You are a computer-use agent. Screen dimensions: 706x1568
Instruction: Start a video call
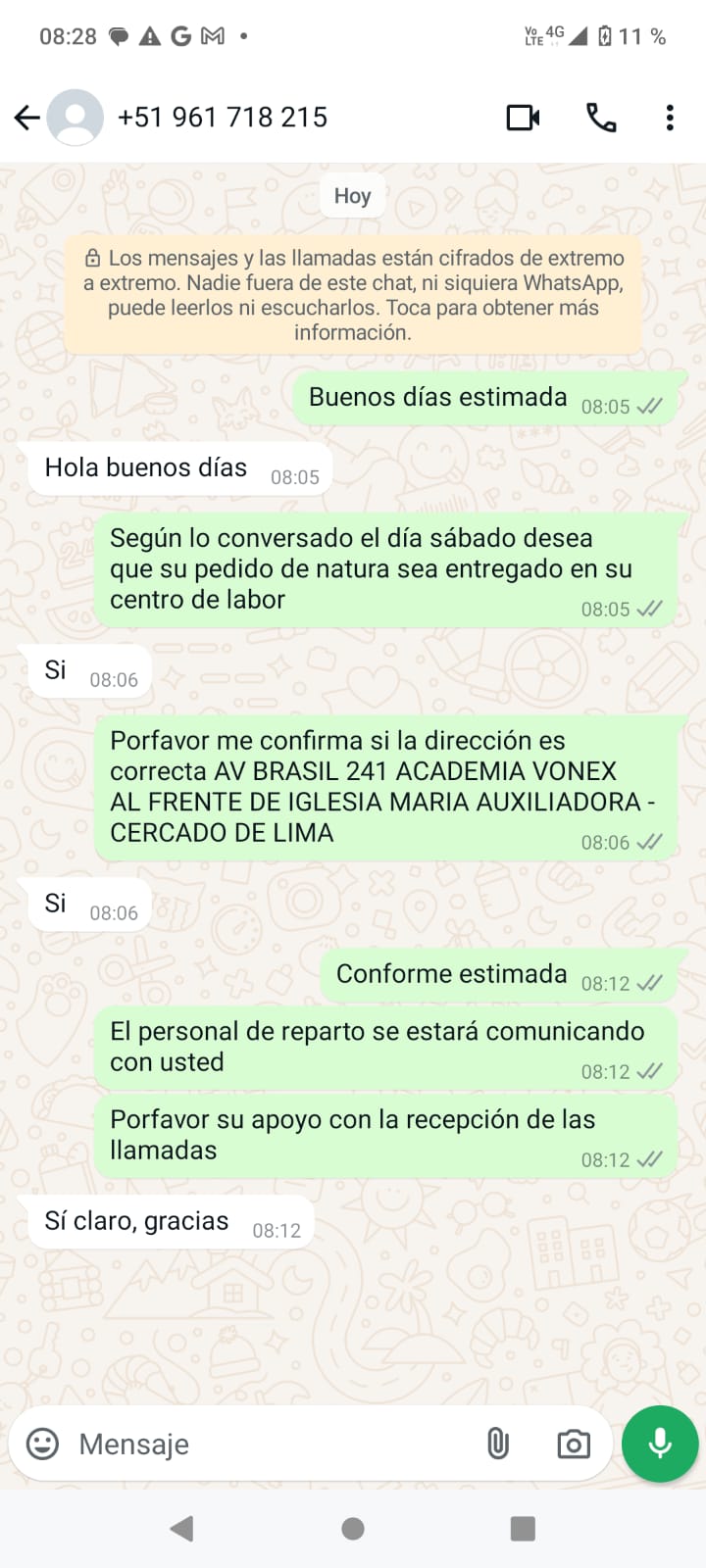524,118
